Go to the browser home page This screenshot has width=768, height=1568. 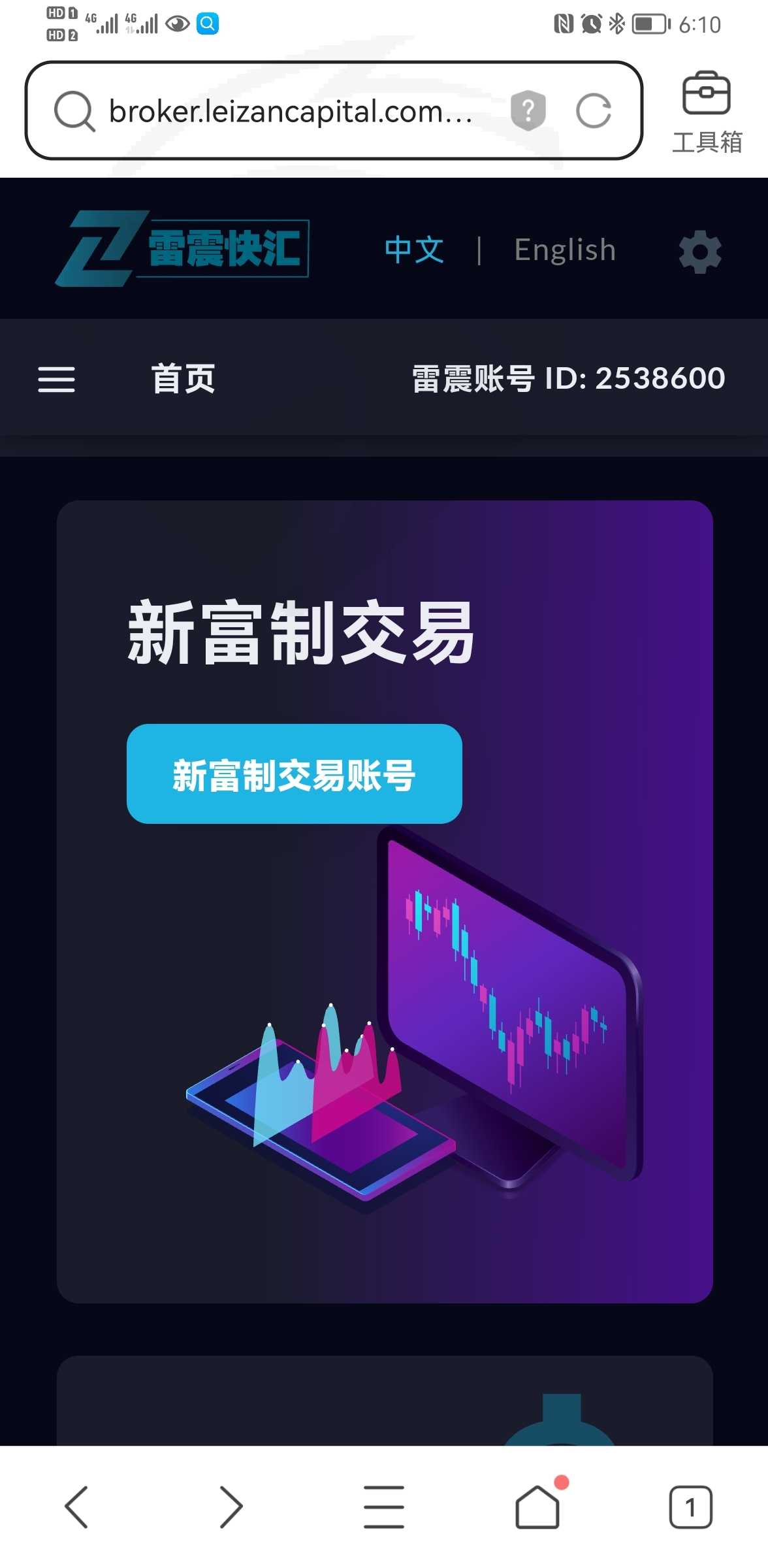pyautogui.click(x=538, y=1506)
